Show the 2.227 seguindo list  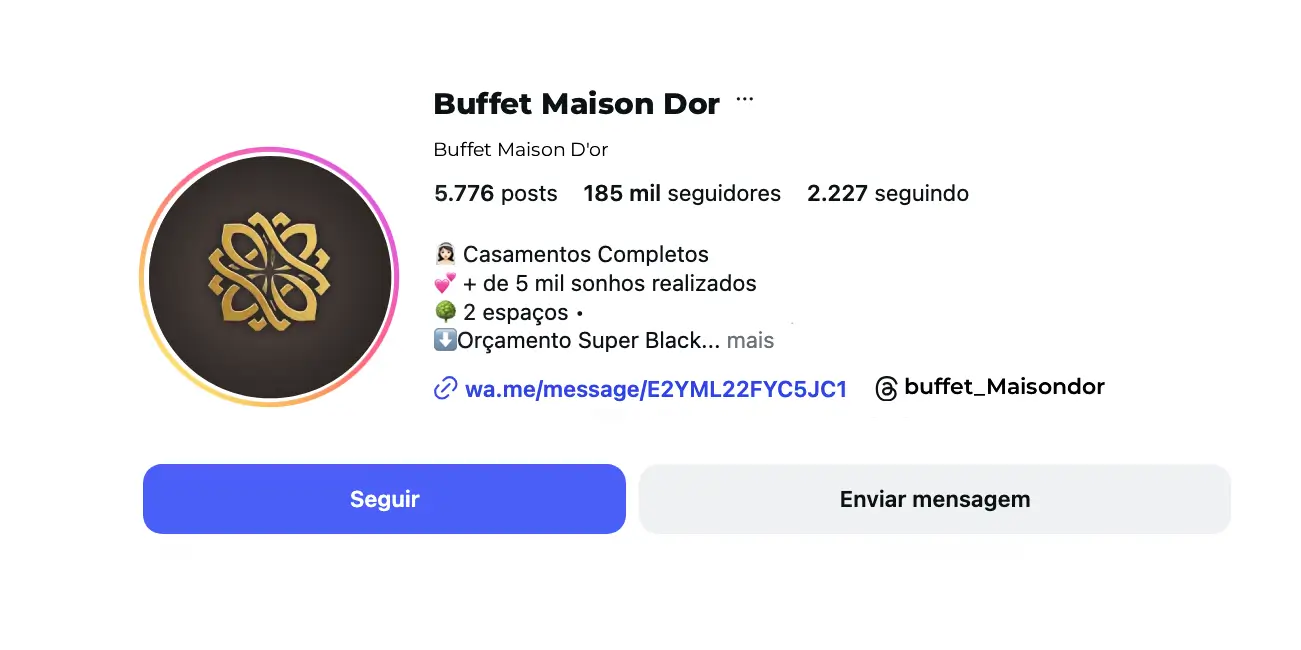point(887,193)
